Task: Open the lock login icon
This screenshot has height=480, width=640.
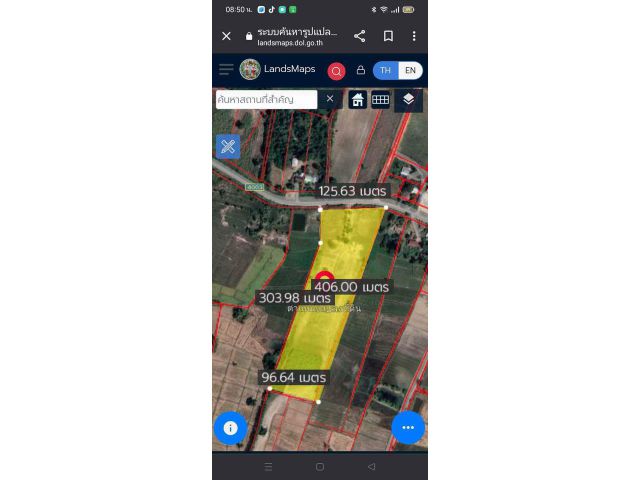Action: click(361, 70)
